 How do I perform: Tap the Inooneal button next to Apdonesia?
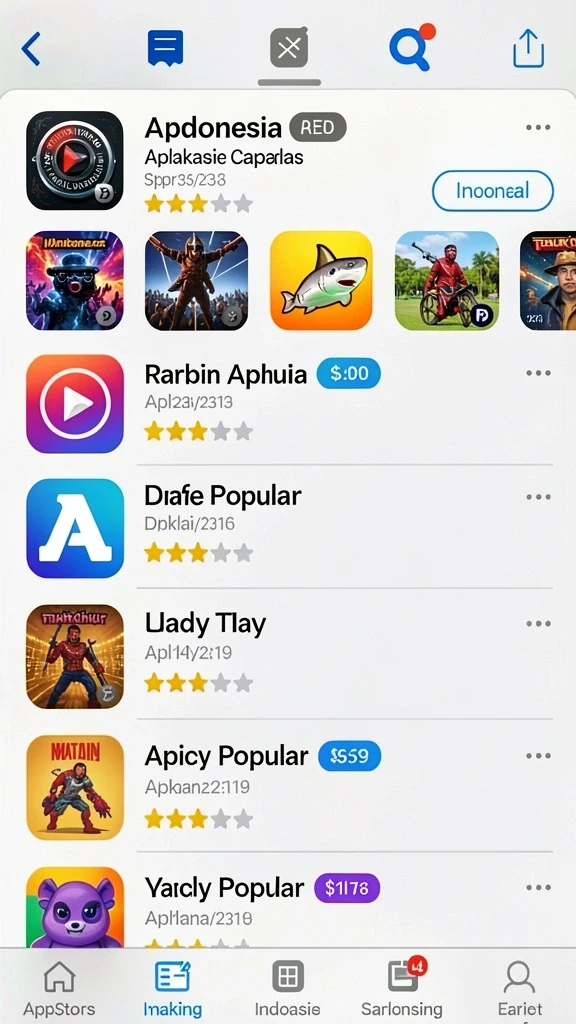click(492, 191)
